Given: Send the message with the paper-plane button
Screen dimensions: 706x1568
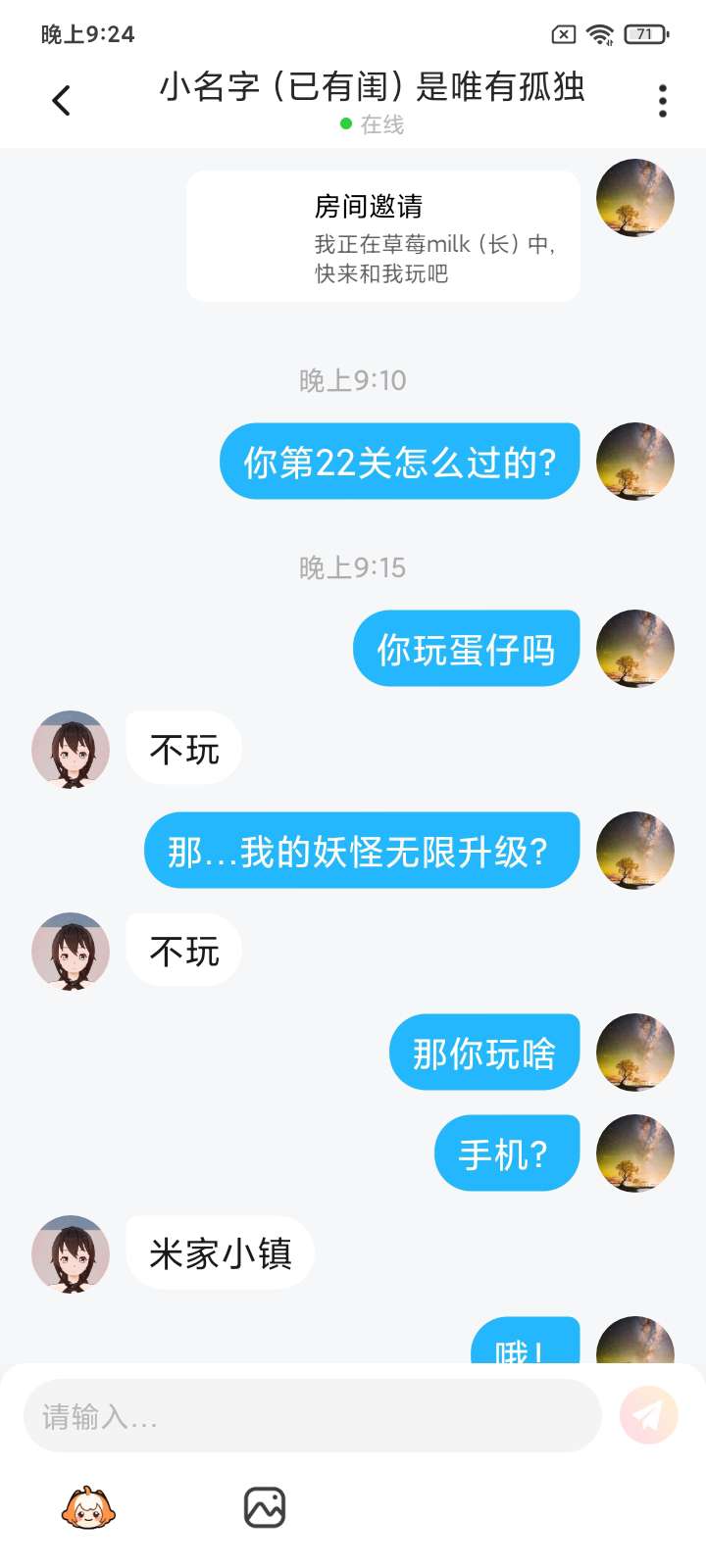Looking at the screenshot, I should pos(649,1415).
